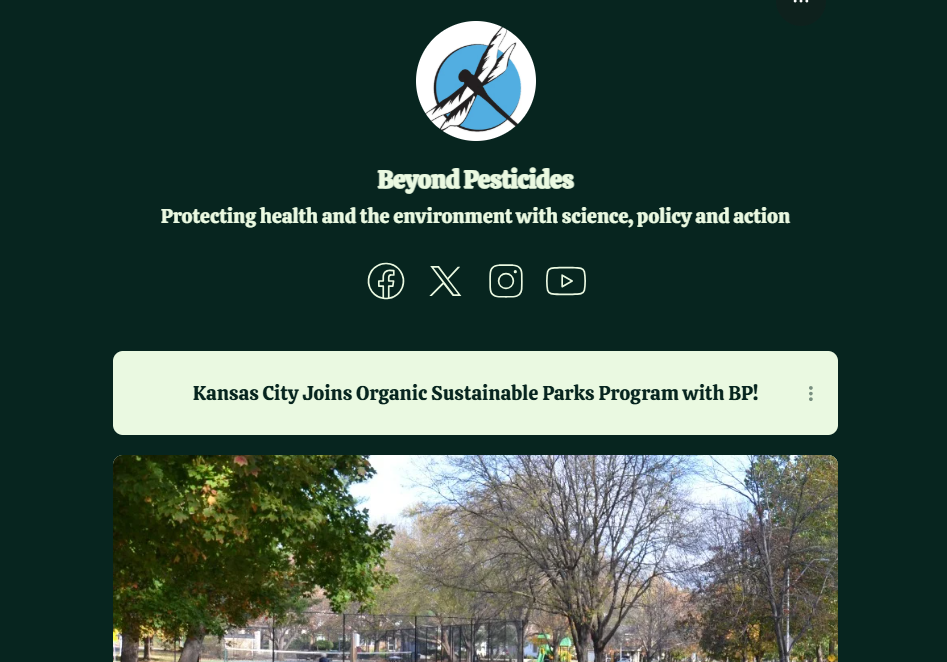This screenshot has width=947, height=662.
Task: Open Beyond Pesticides Facebook page
Action: [x=386, y=281]
